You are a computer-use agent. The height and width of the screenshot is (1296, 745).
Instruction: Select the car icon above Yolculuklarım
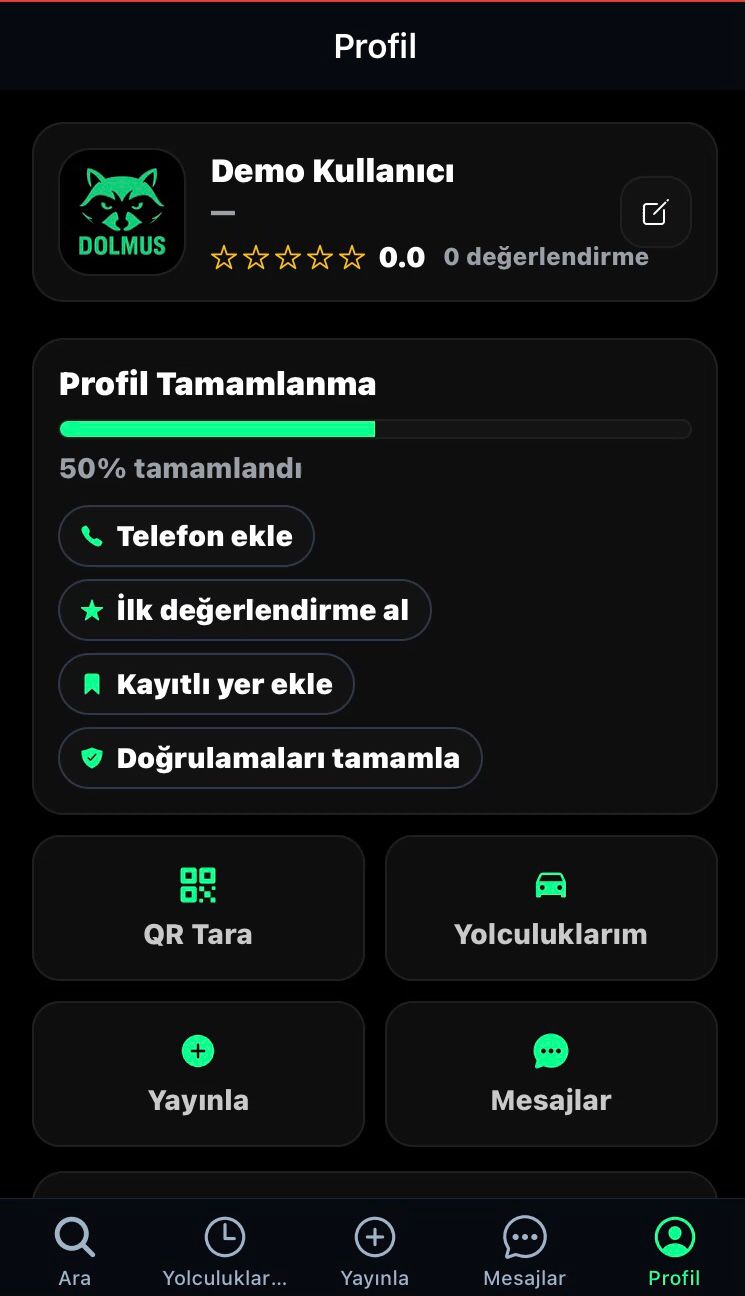click(550, 884)
